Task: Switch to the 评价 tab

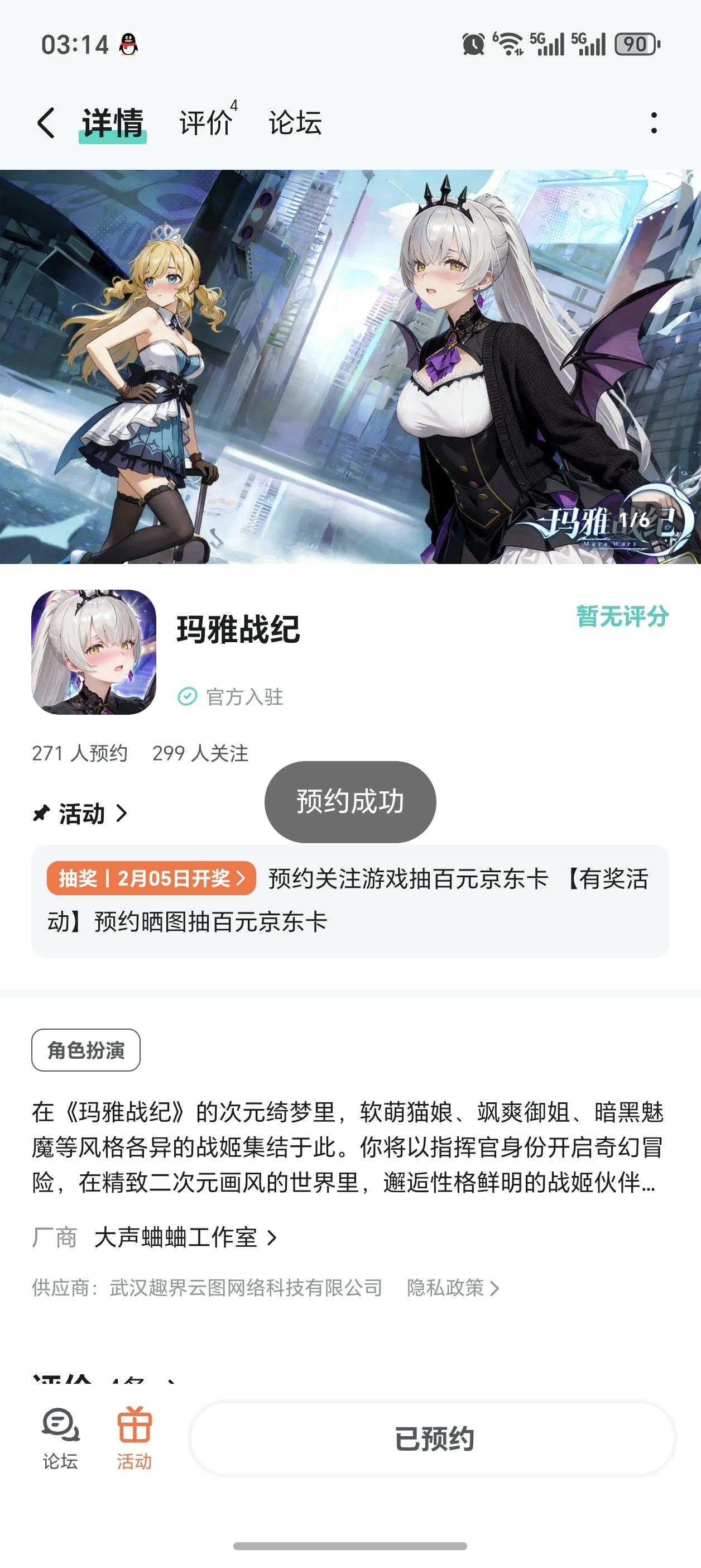Action: click(205, 123)
